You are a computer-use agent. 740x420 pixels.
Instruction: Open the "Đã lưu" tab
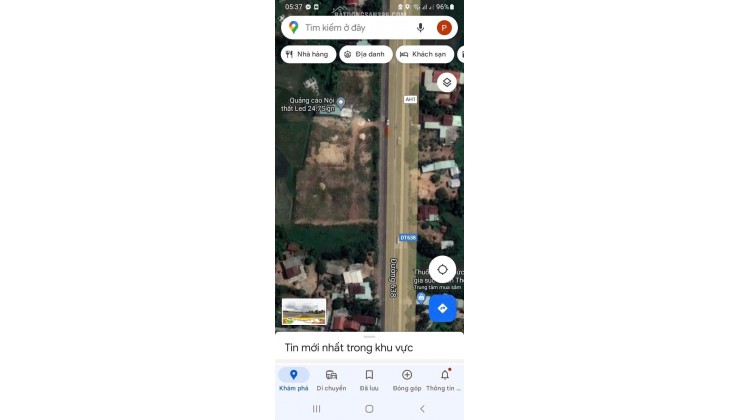pos(369,379)
